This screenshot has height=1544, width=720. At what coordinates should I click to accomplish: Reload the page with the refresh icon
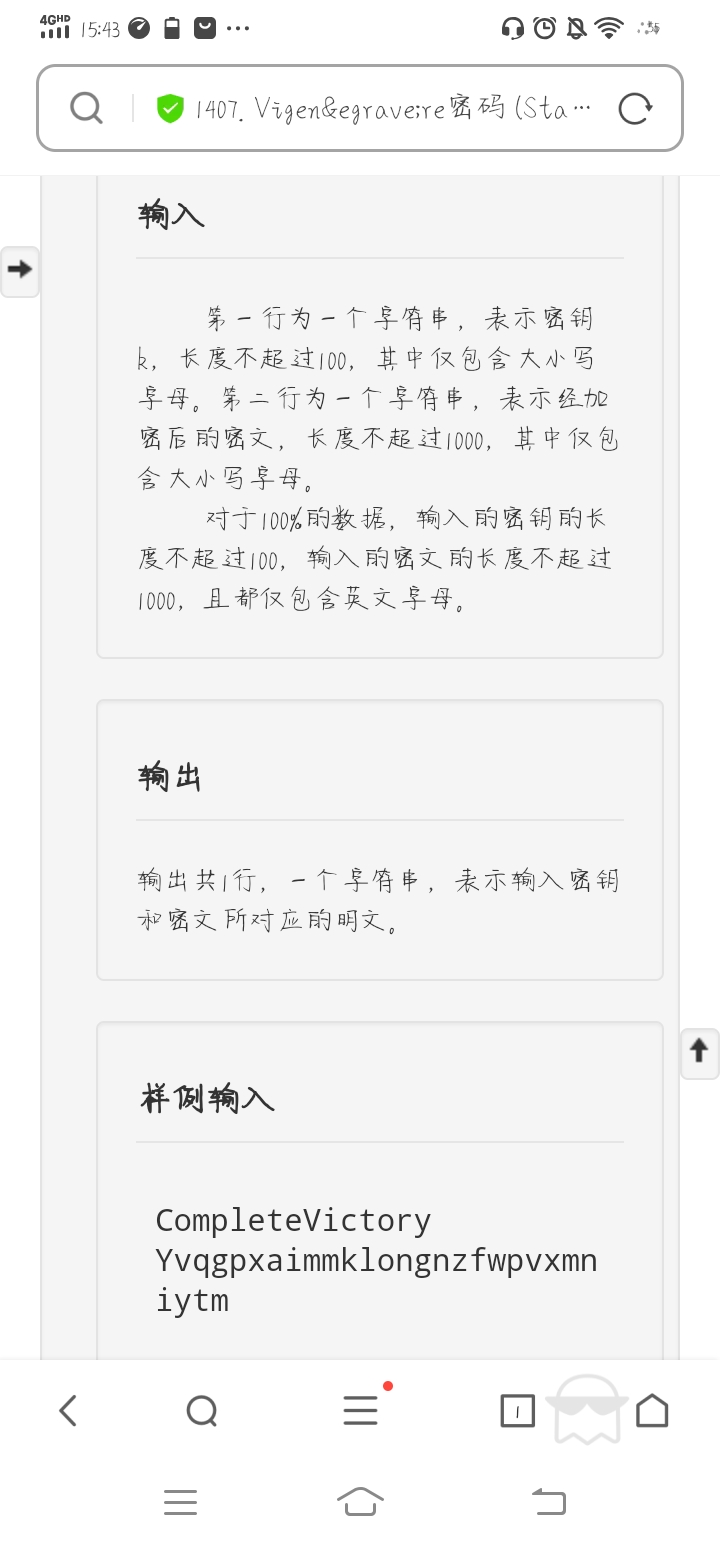(x=635, y=108)
